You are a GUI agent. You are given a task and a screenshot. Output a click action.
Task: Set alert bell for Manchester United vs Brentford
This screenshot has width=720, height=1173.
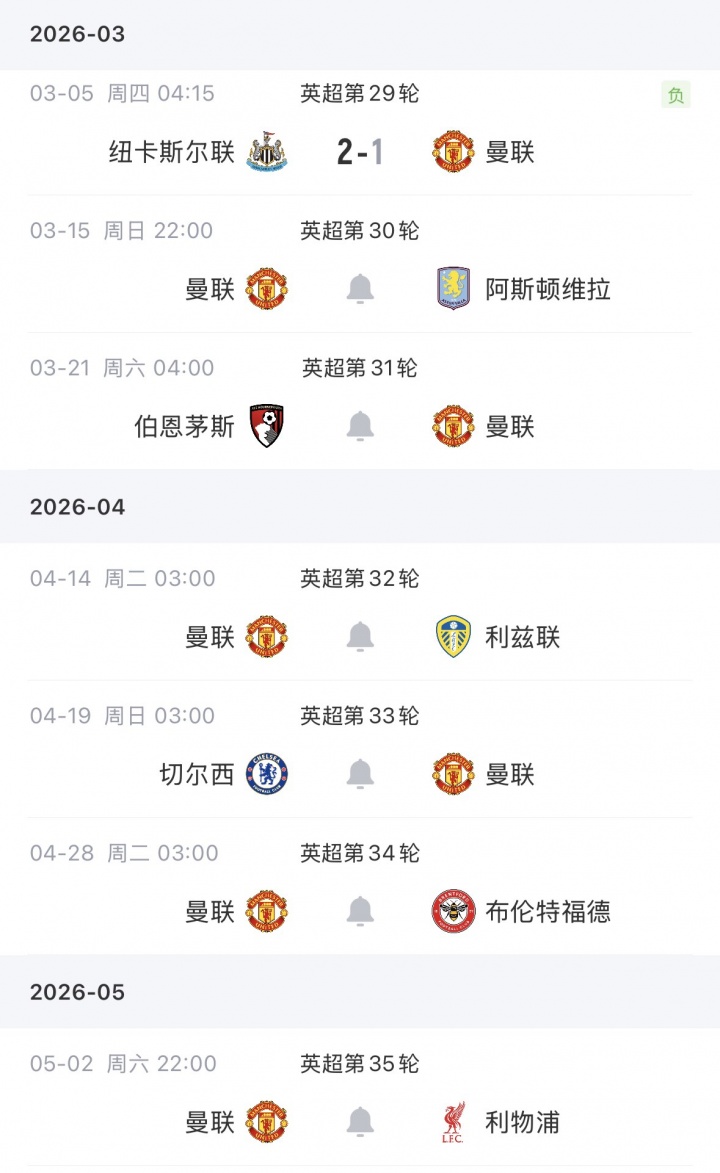tap(360, 911)
